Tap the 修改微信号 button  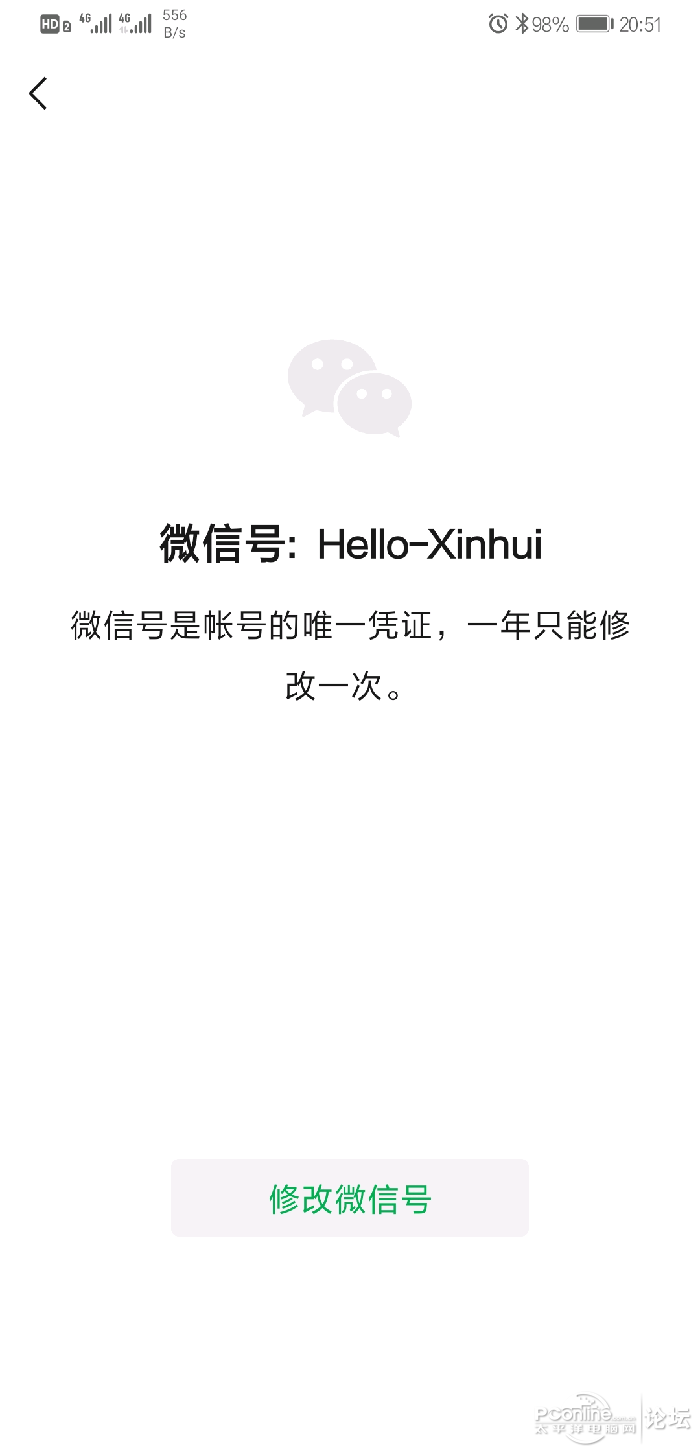click(x=350, y=1198)
